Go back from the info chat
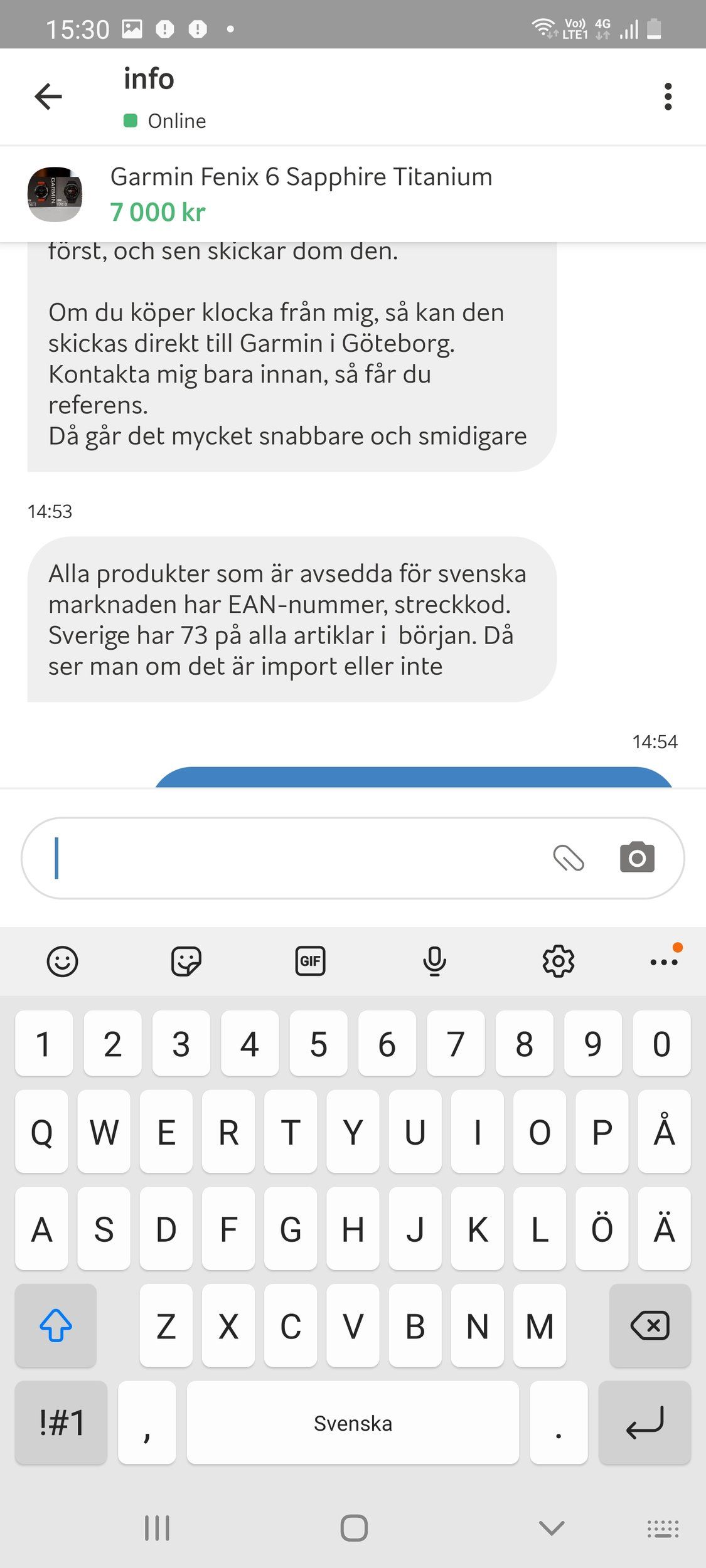This screenshot has width=706, height=1568. tap(48, 97)
